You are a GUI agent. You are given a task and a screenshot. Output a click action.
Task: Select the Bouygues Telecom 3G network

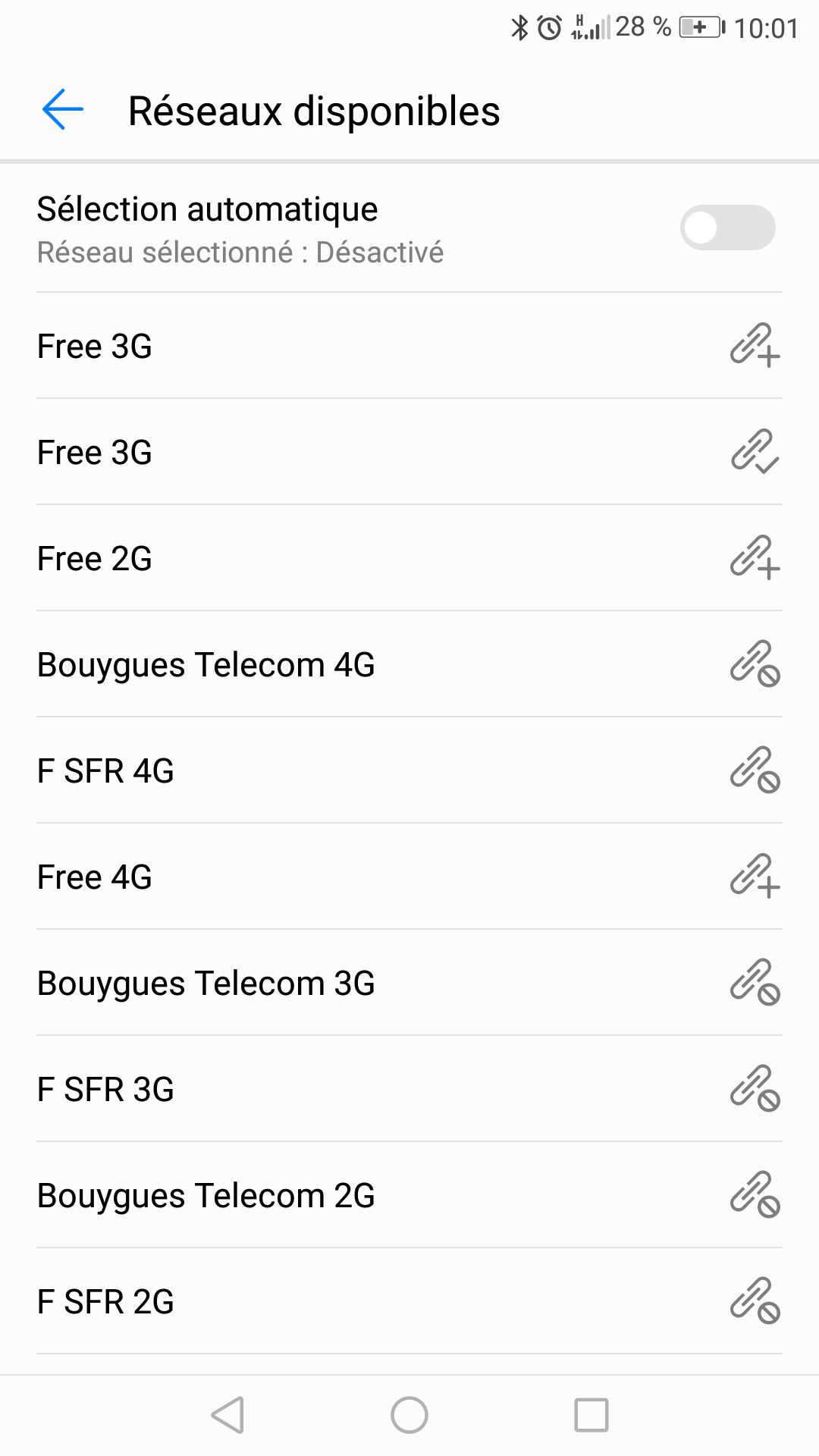(x=409, y=983)
